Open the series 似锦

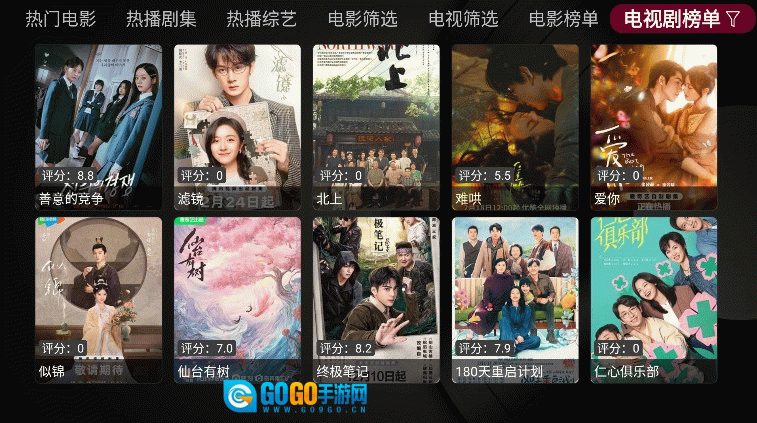coord(98,299)
